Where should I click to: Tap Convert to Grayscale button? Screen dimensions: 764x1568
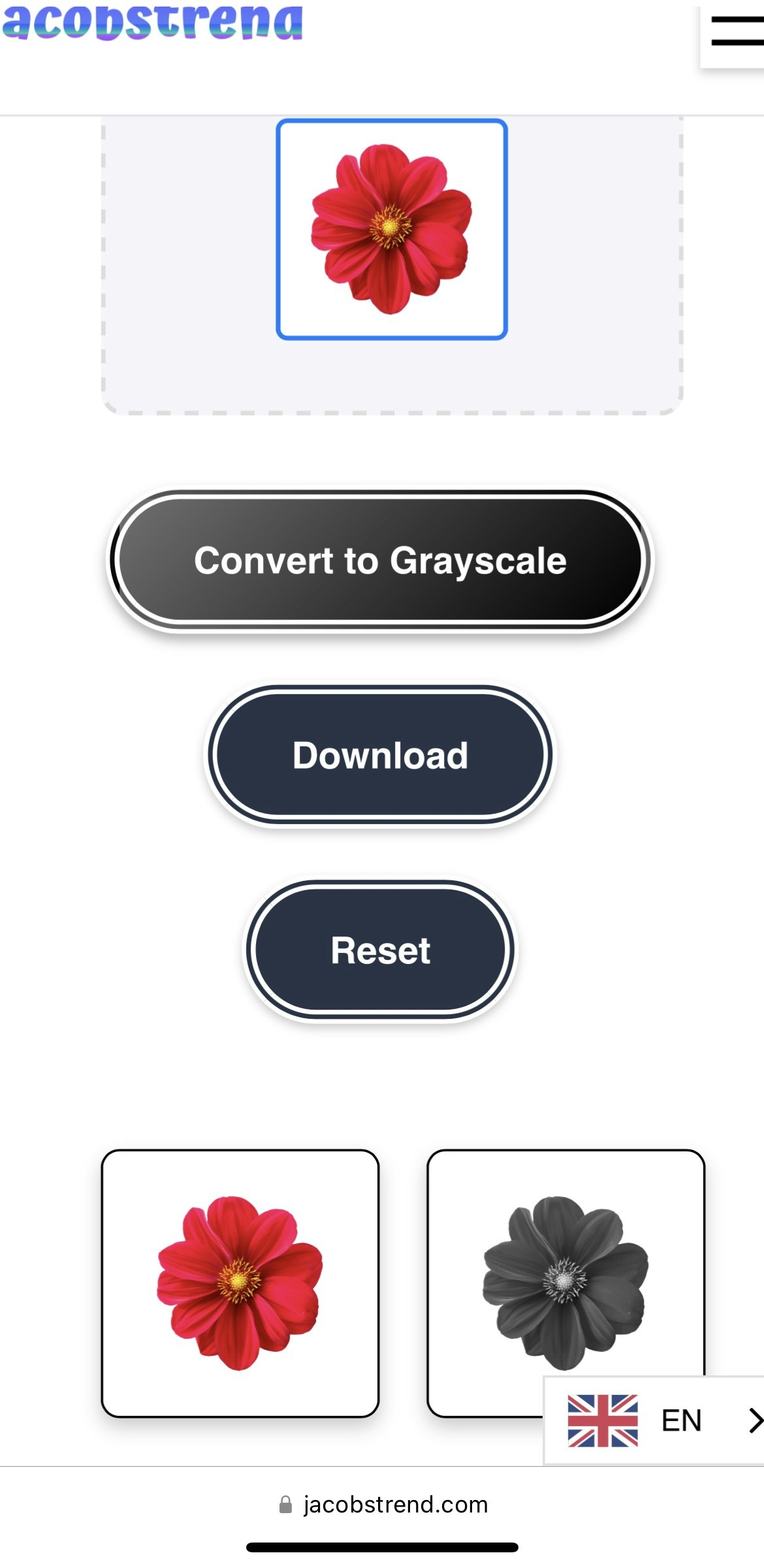pyautogui.click(x=380, y=560)
